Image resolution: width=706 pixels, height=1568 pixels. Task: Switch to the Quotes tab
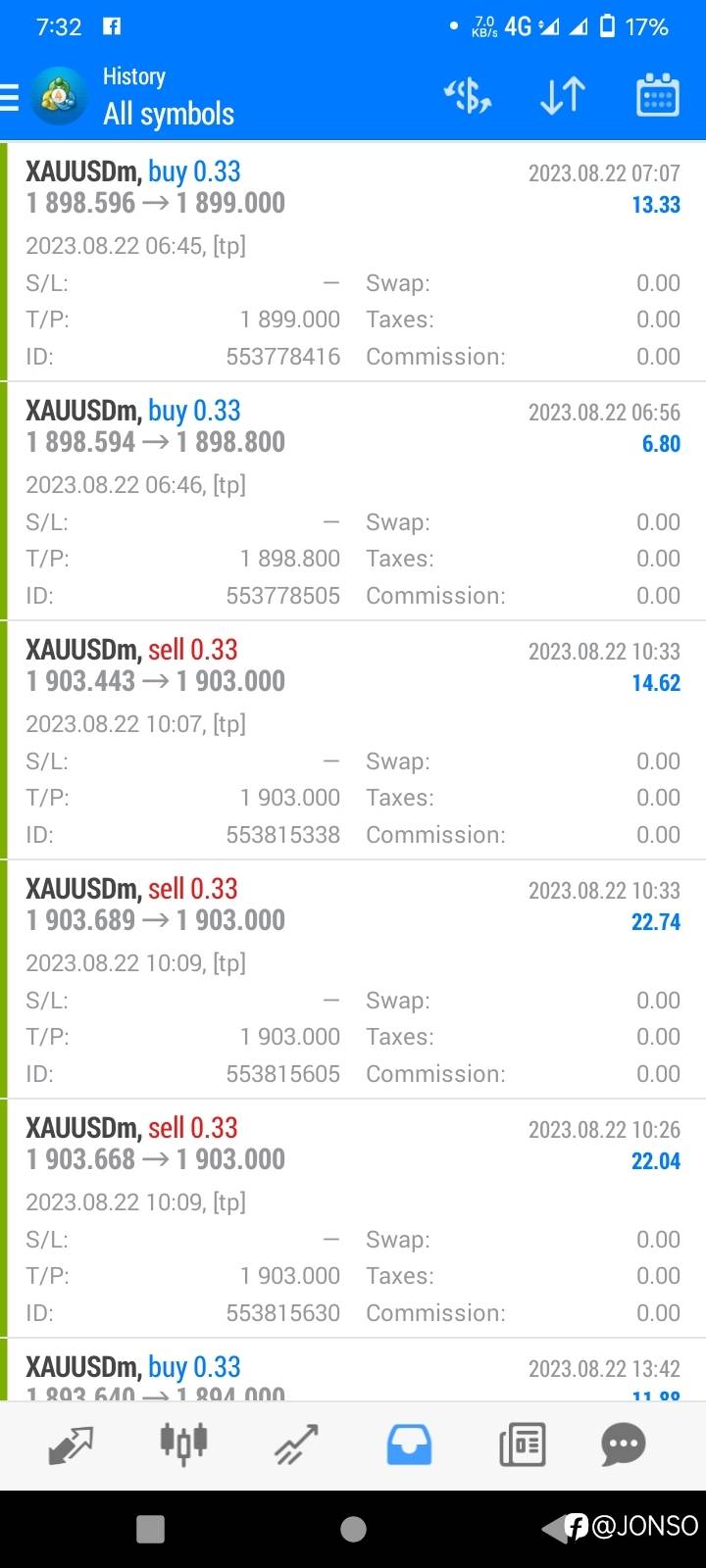pyautogui.click(x=71, y=1445)
